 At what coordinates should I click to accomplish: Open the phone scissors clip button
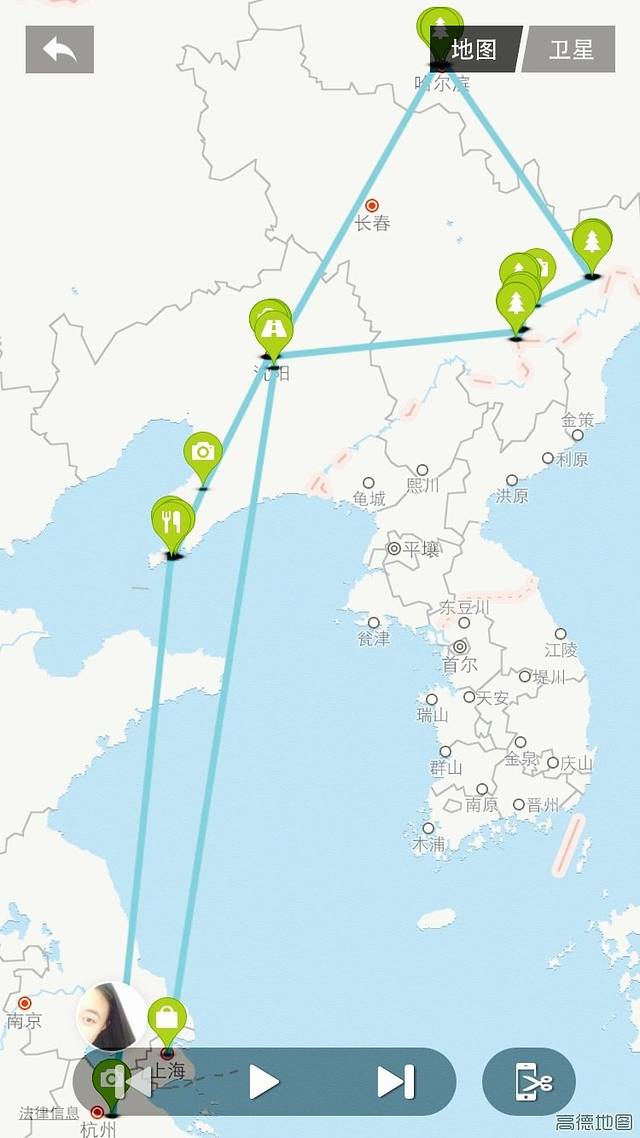click(534, 1081)
